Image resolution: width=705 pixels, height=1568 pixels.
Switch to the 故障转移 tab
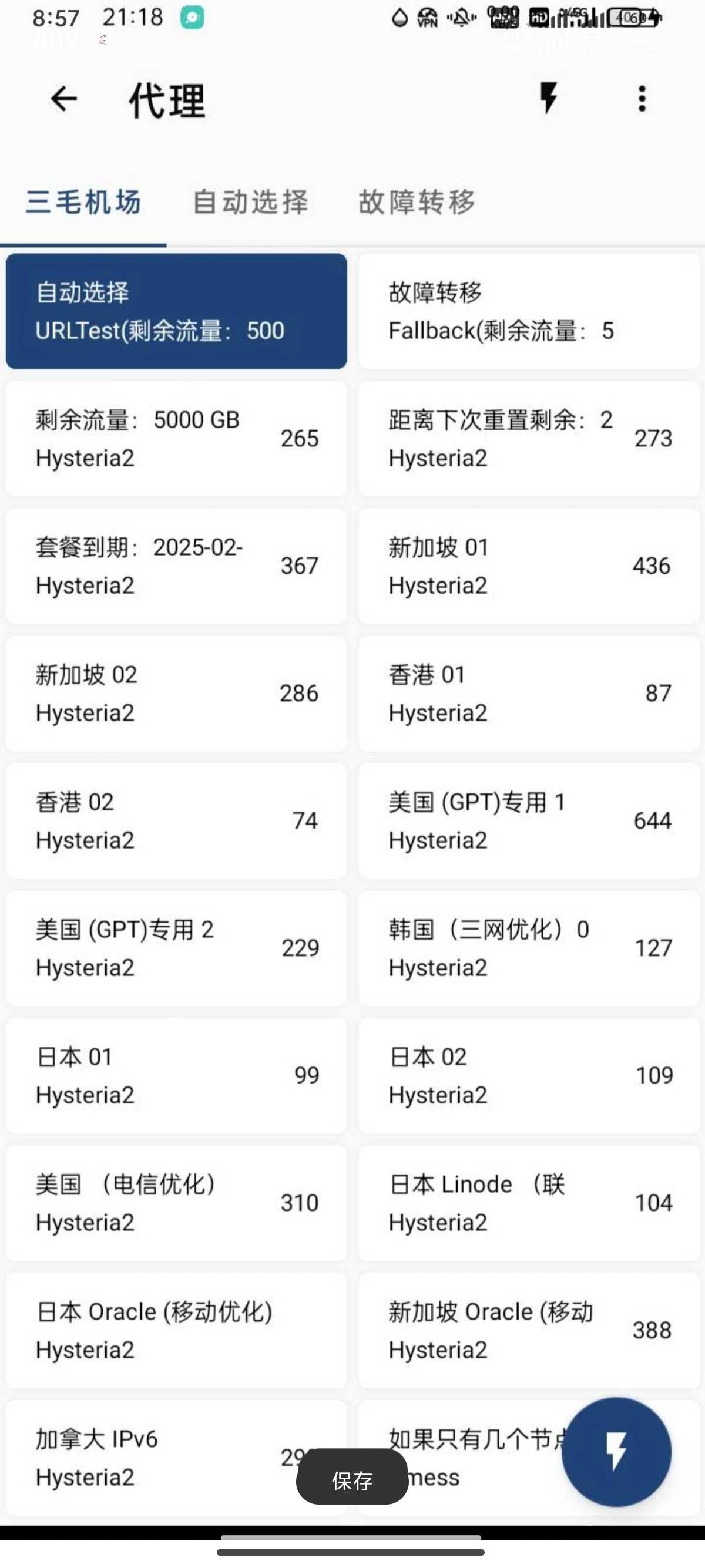coord(417,202)
